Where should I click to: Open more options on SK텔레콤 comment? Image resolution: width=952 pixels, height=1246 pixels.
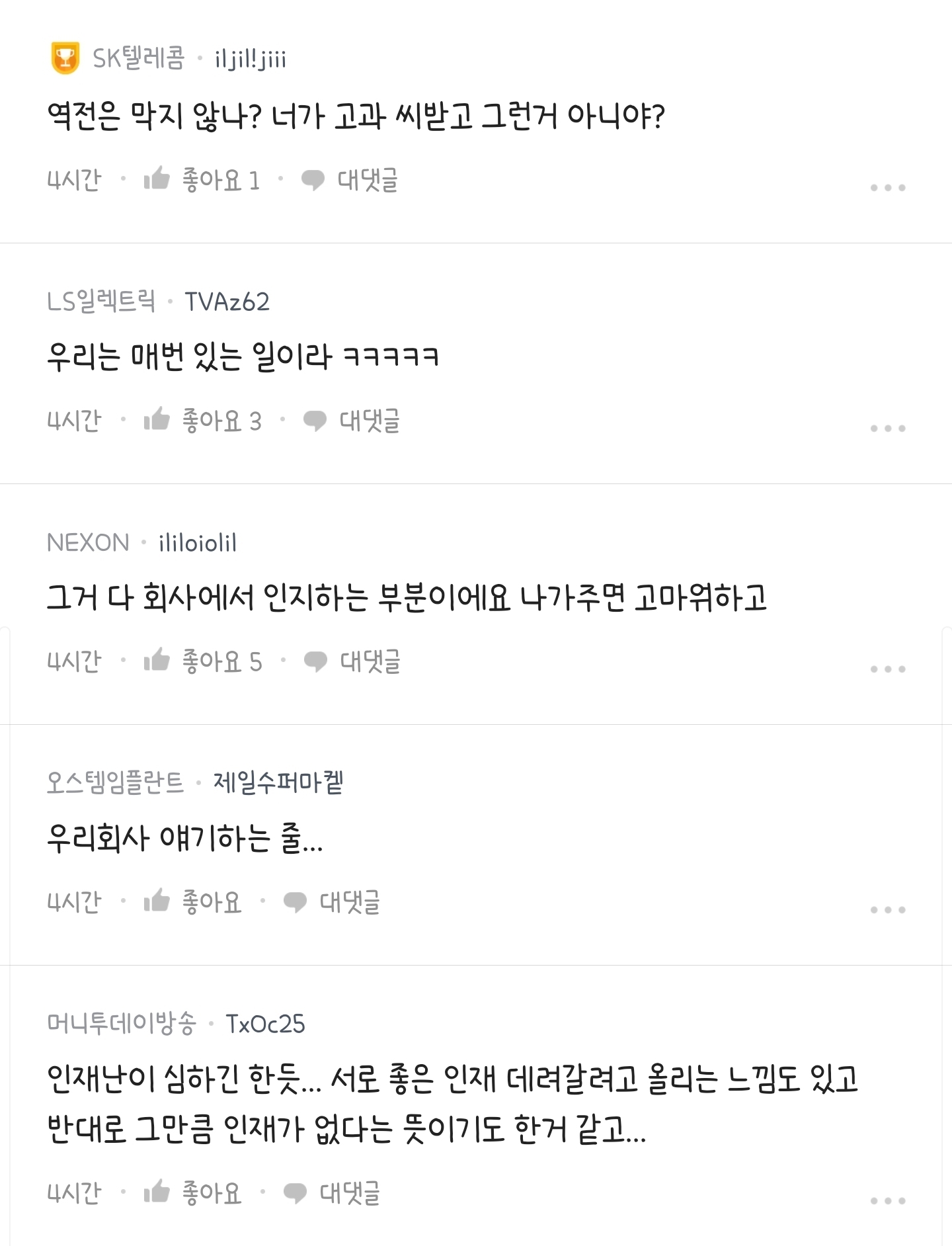[x=888, y=188]
